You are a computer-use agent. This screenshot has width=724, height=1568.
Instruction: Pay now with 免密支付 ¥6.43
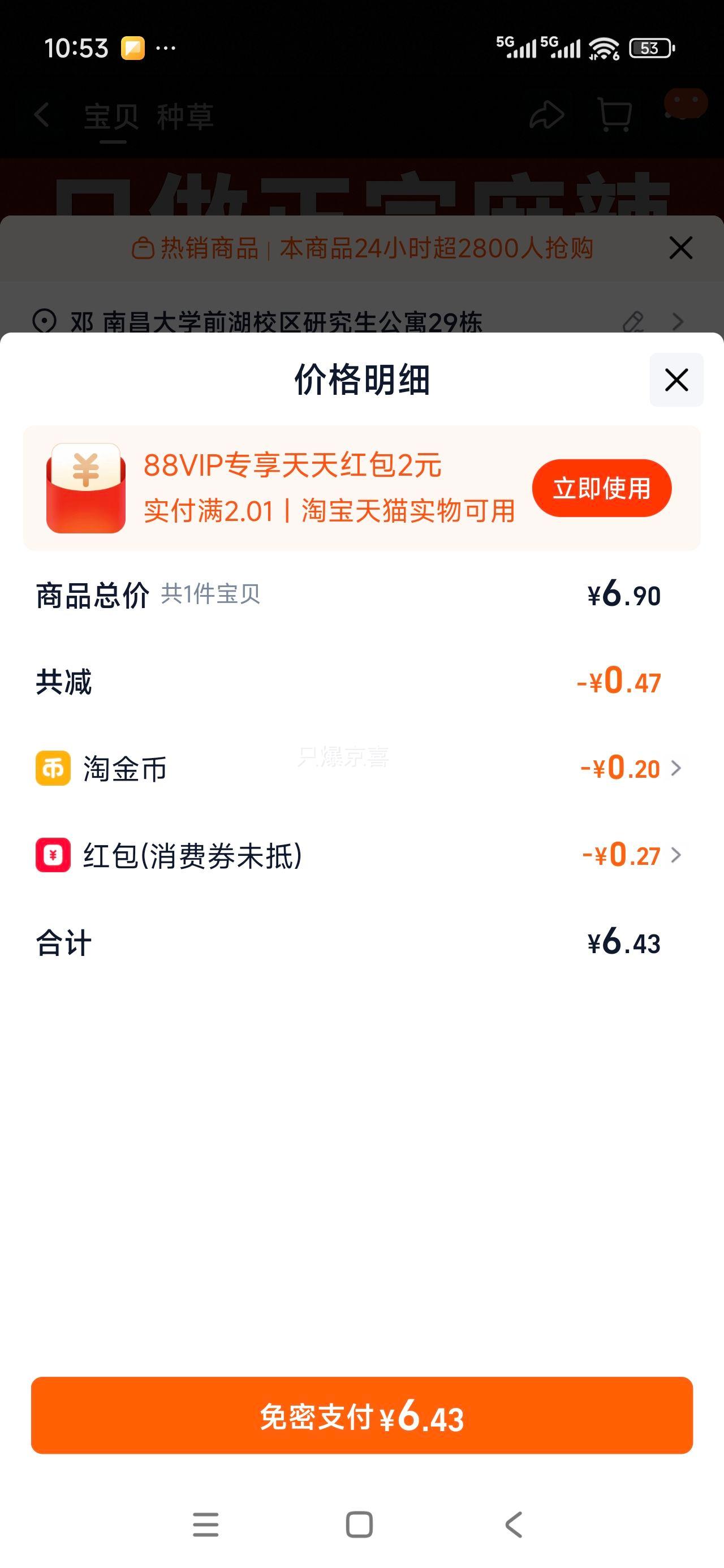(x=361, y=1415)
